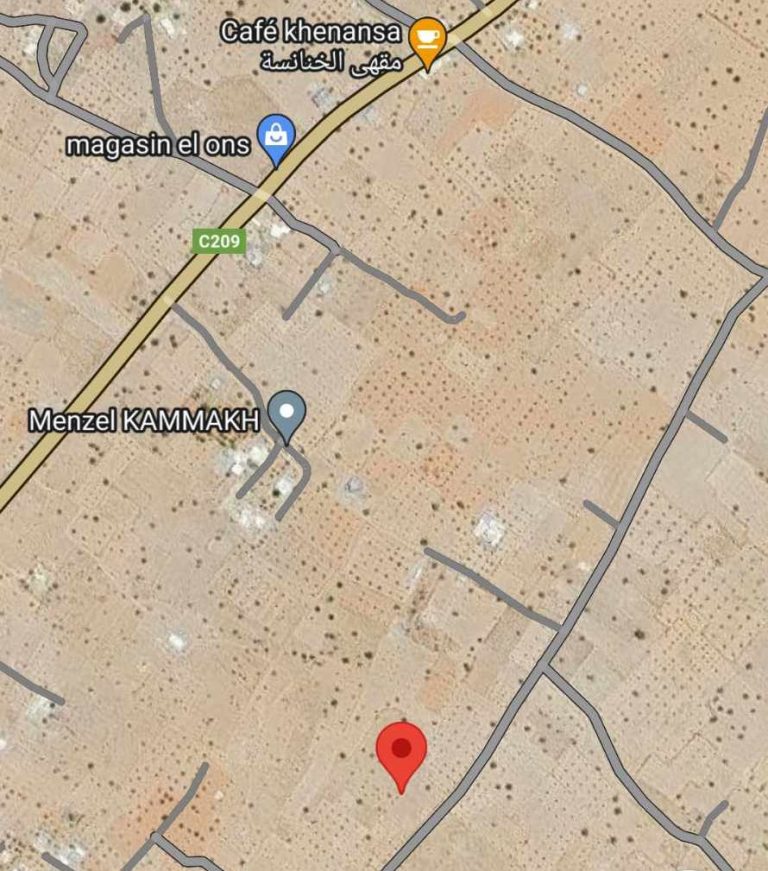The height and width of the screenshot is (871, 768).
Task: Select the red dropped pin
Action: (401, 752)
